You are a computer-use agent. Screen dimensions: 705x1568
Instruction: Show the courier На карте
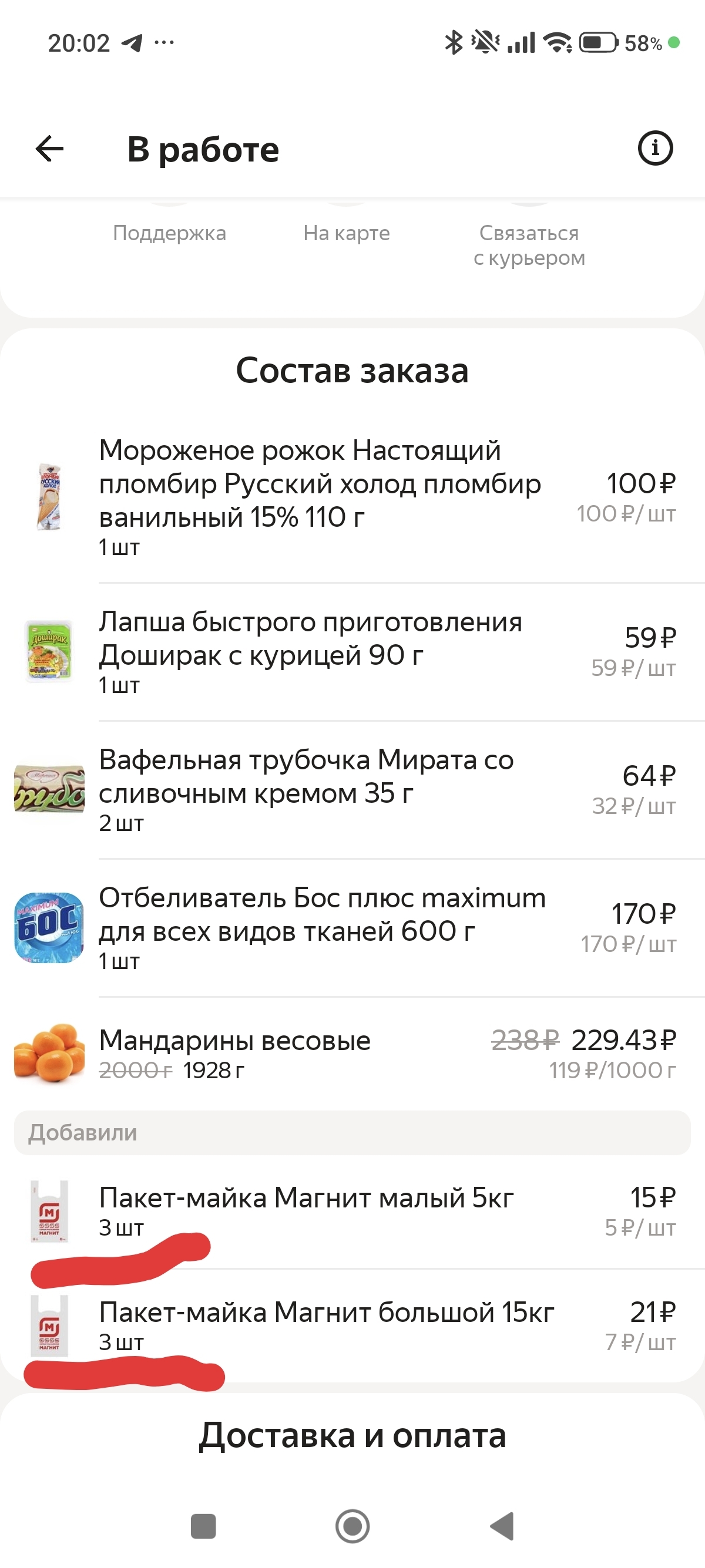pos(347,233)
